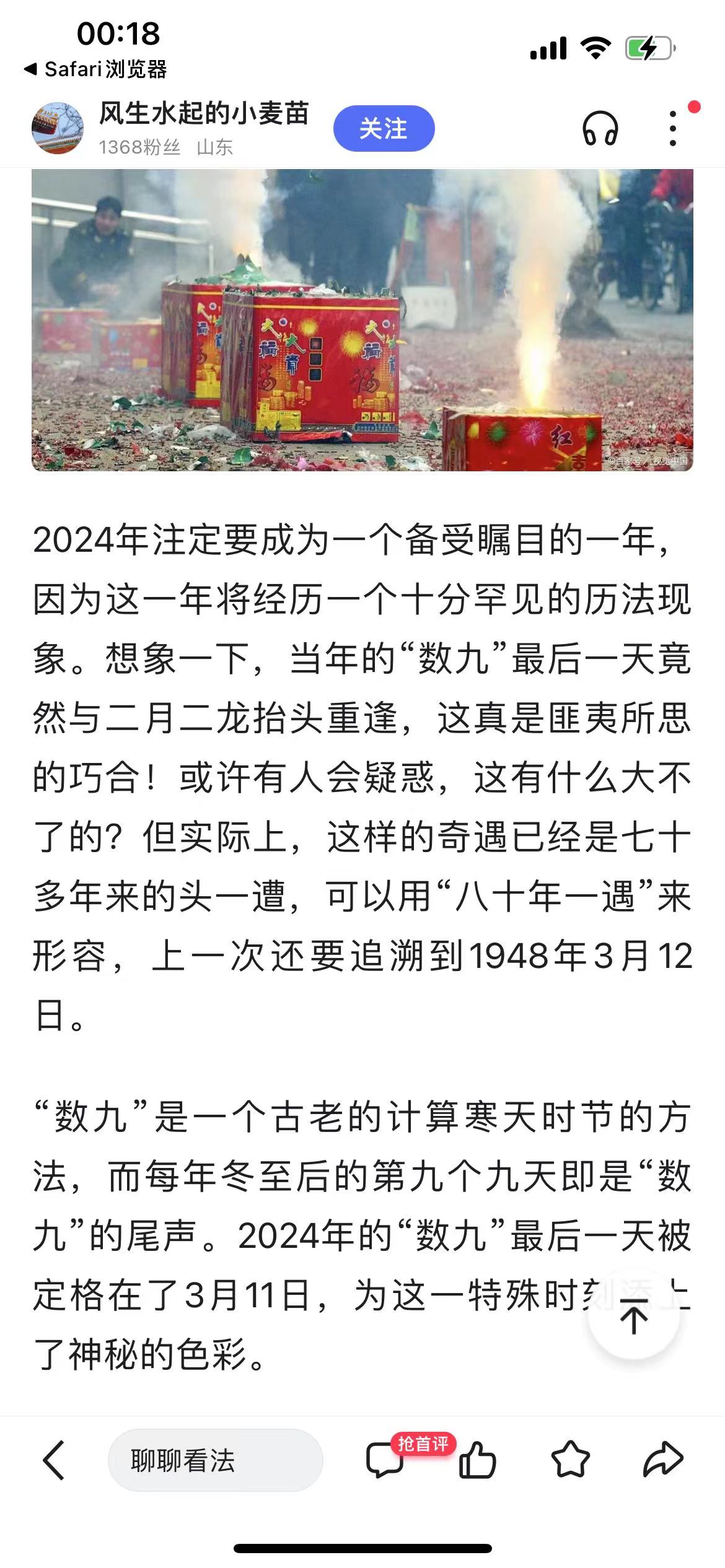
Task: Go back with the bottom-left arrow
Action: (x=53, y=1460)
